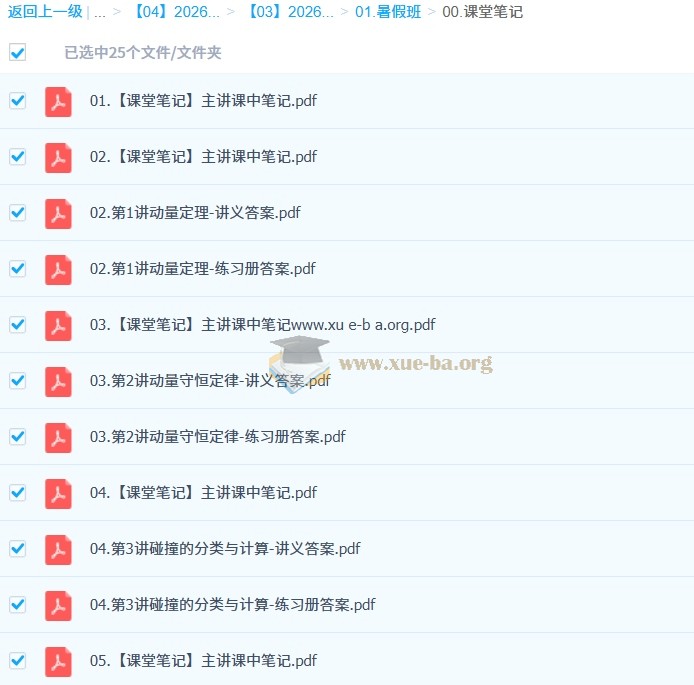Viewport: 694px width, 685px height.
Task: Open 03.【课堂笔记】主讲课中笔记 file
Action: (262, 325)
